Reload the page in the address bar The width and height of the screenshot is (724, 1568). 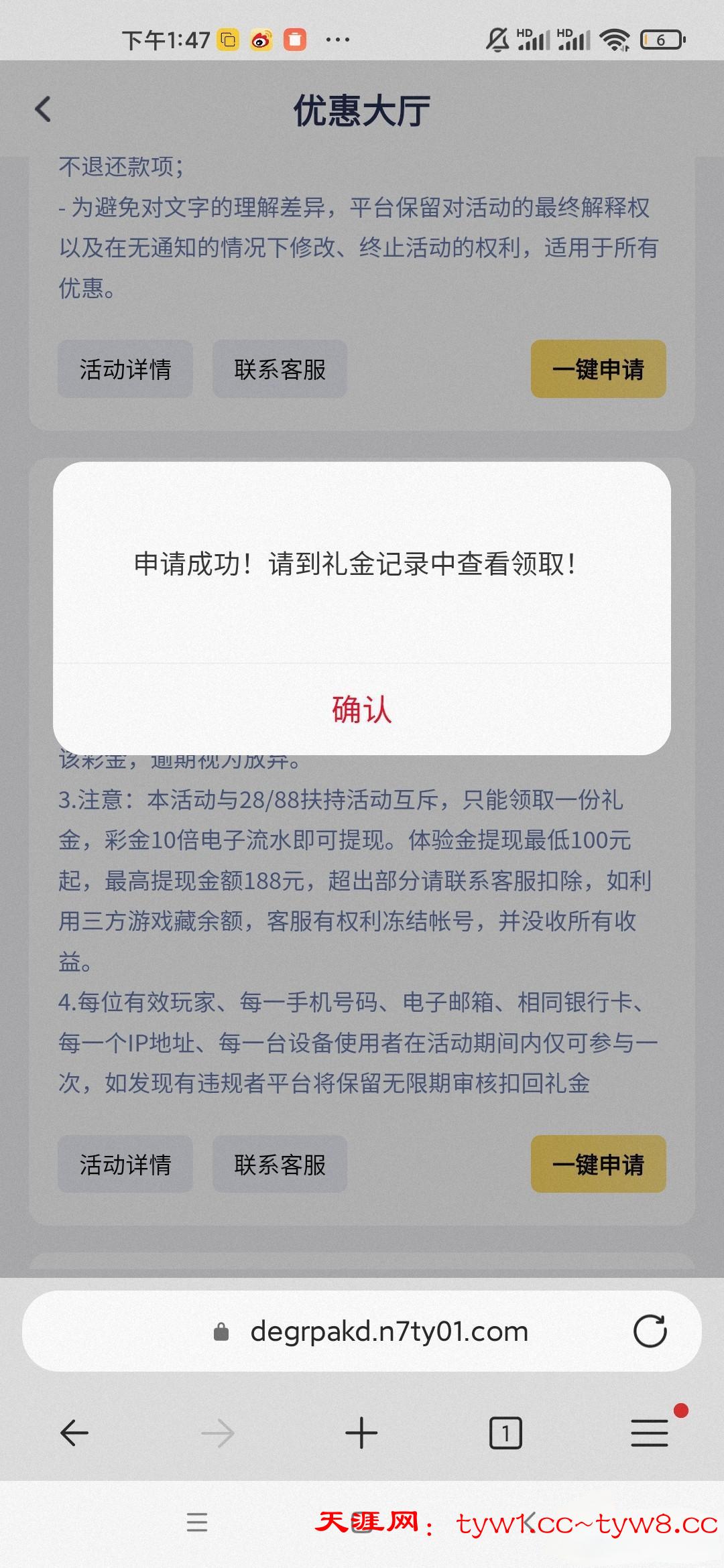click(x=650, y=1331)
